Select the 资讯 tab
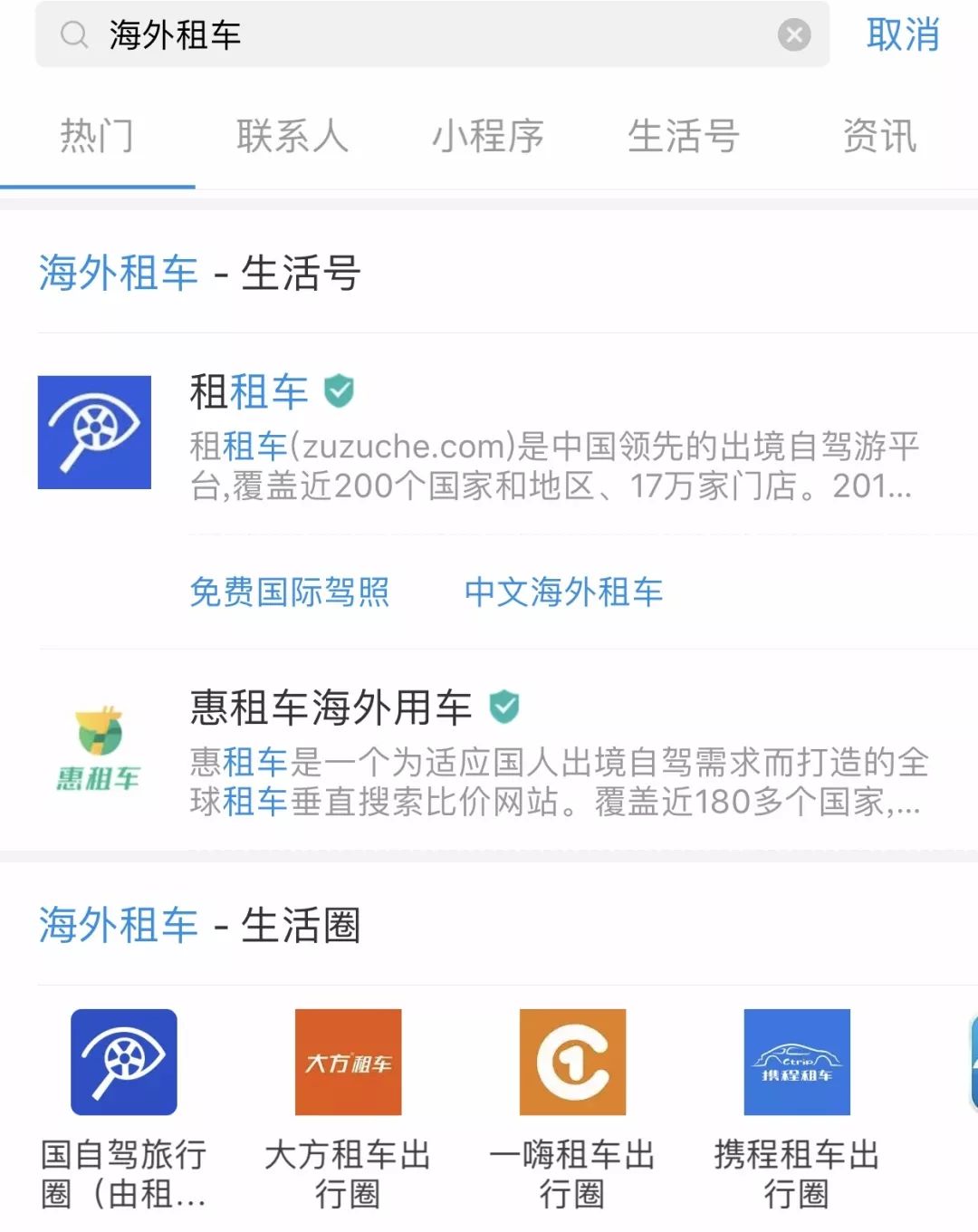This screenshot has width=978, height=1232. pos(879,138)
